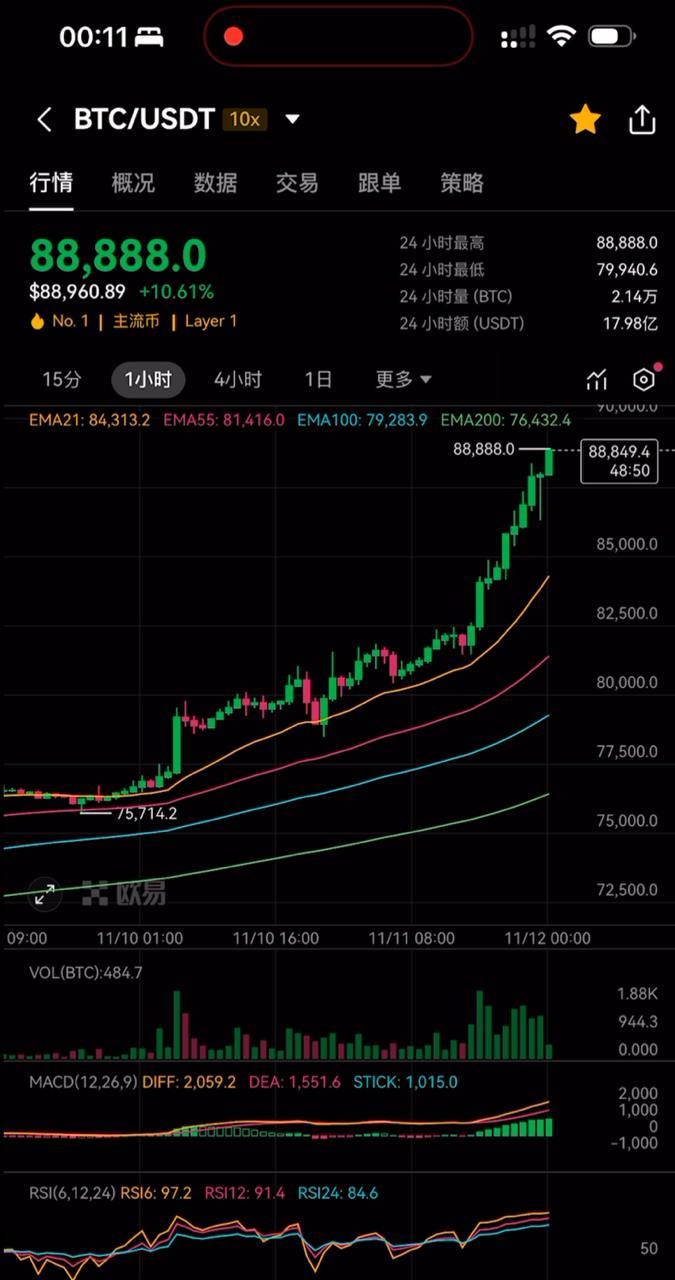The height and width of the screenshot is (1280, 675).
Task: Share this chart via share icon
Action: (641, 120)
